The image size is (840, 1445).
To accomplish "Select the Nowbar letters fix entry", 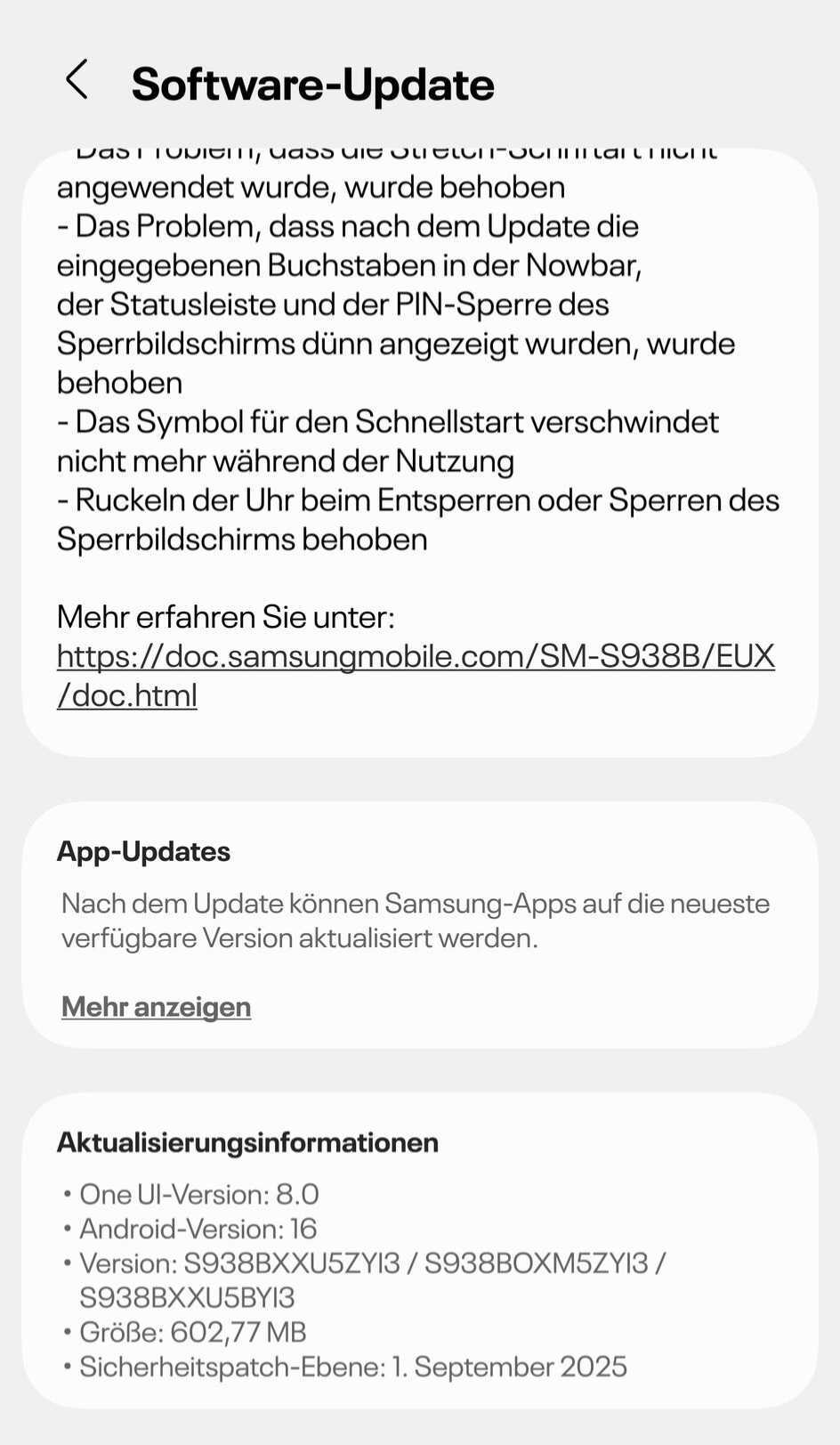I will pyautogui.click(x=397, y=303).
